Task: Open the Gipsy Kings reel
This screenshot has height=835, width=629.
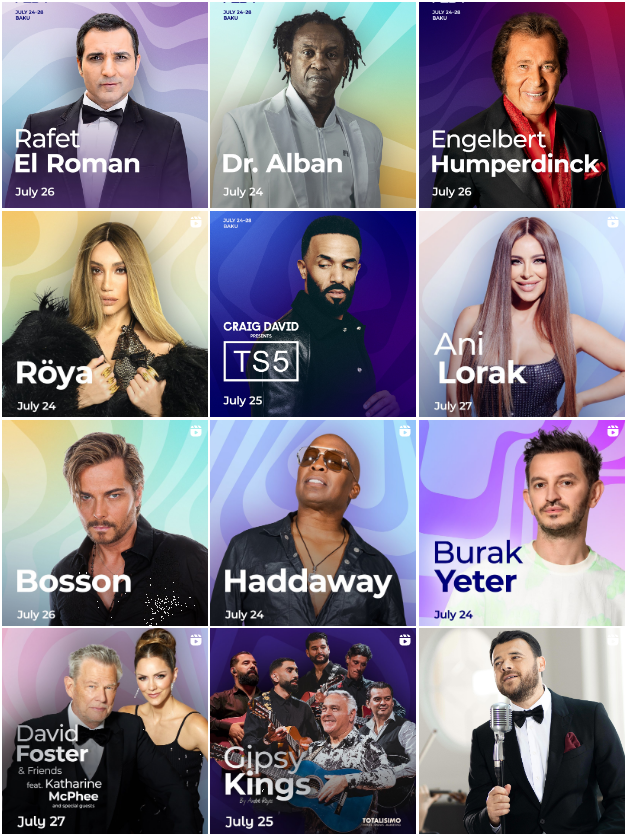Action: 313,731
